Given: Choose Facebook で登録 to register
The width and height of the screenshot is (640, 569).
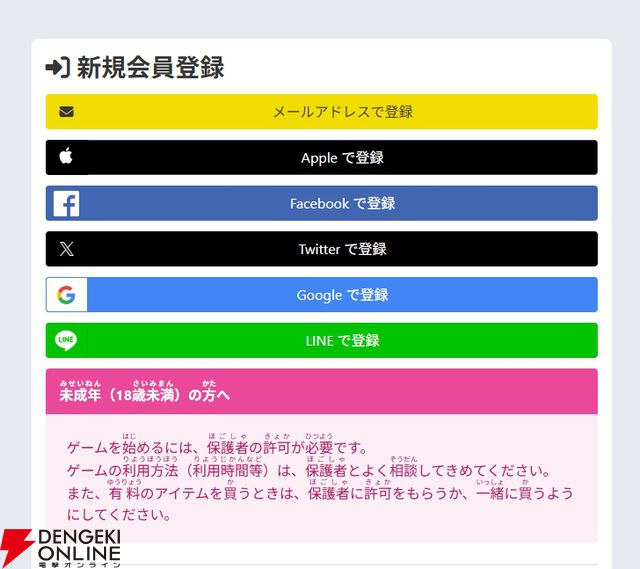Looking at the screenshot, I should 321,203.
